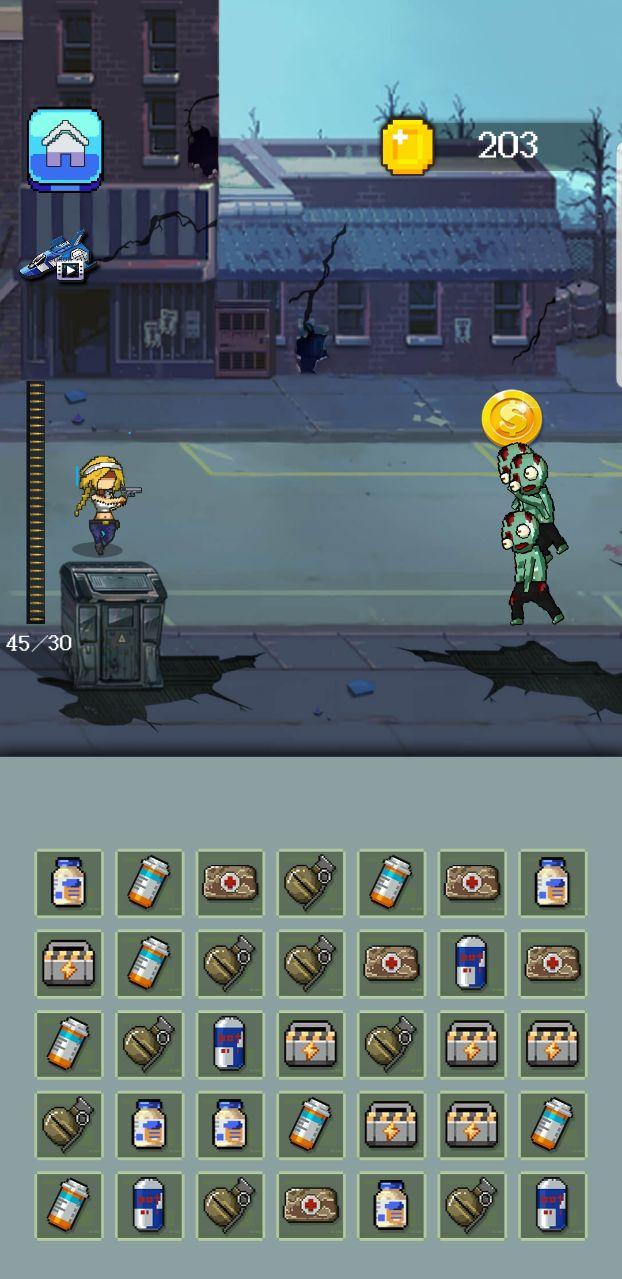Return to the home menu
622x1279 pixels.
pyautogui.click(x=65, y=148)
